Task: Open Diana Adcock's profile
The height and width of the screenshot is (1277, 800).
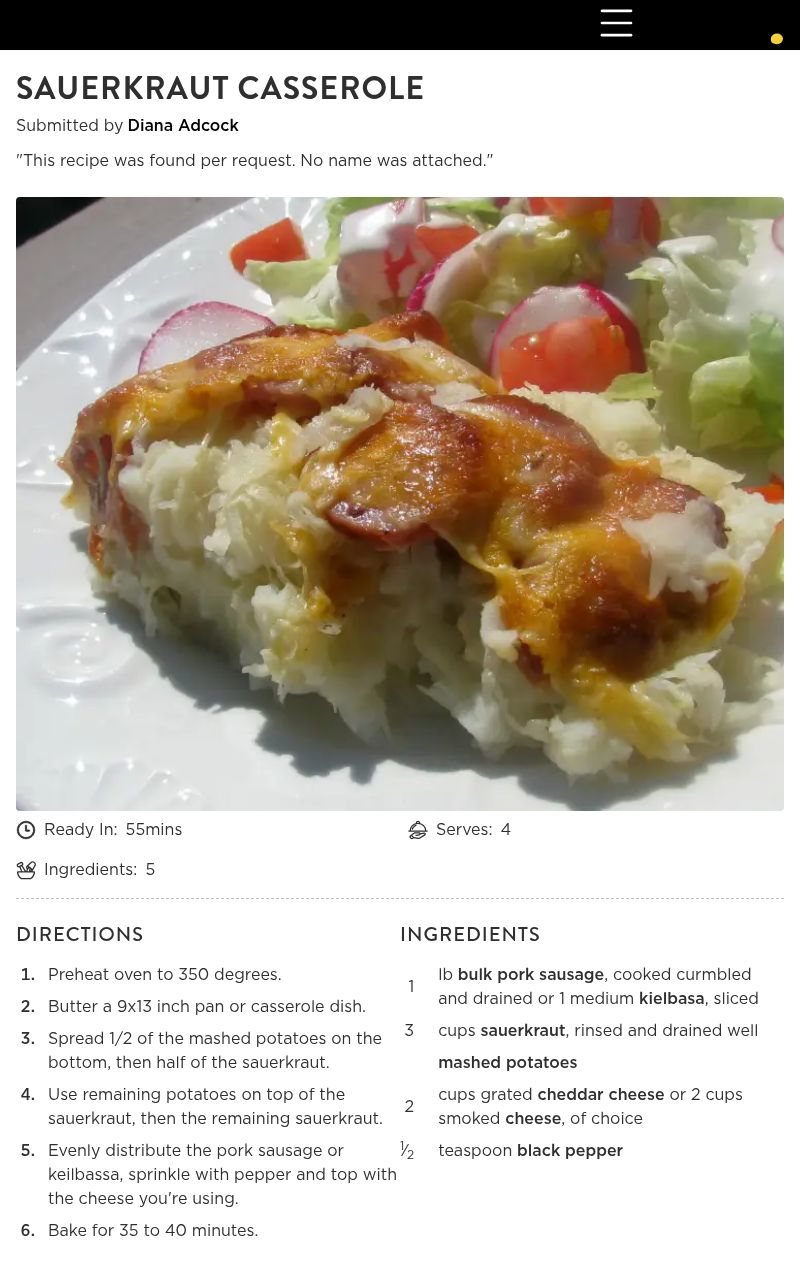Action: pyautogui.click(x=183, y=126)
